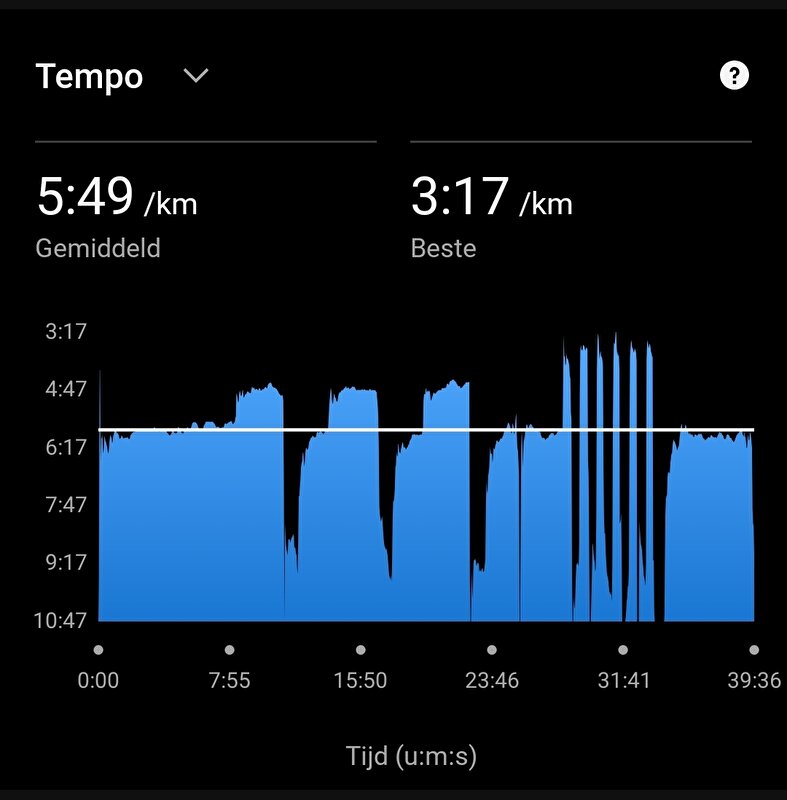Image resolution: width=787 pixels, height=800 pixels.
Task: Click the timeline dot above 31:41
Action: pyautogui.click(x=622, y=648)
